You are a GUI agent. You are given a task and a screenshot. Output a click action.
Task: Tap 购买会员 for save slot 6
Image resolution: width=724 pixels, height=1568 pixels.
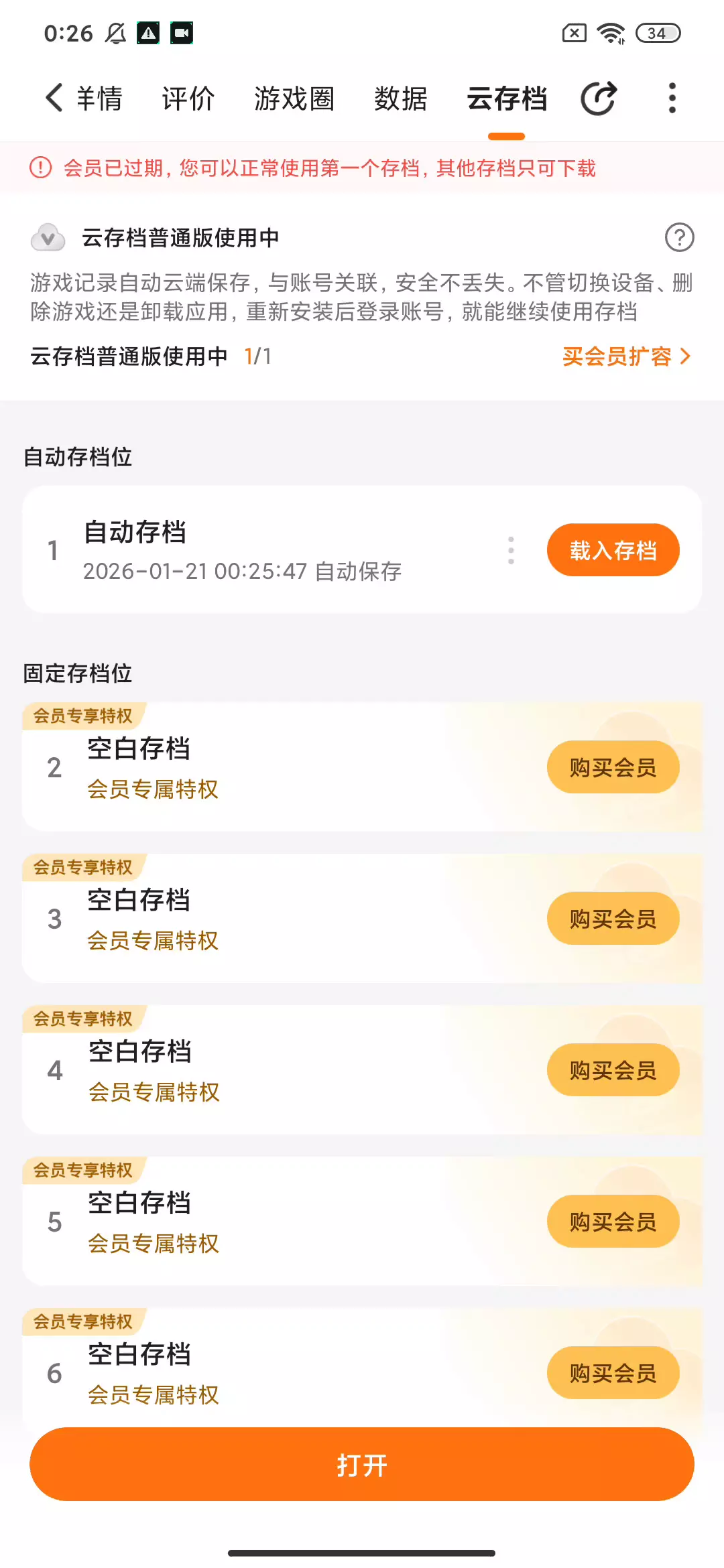tap(613, 1373)
